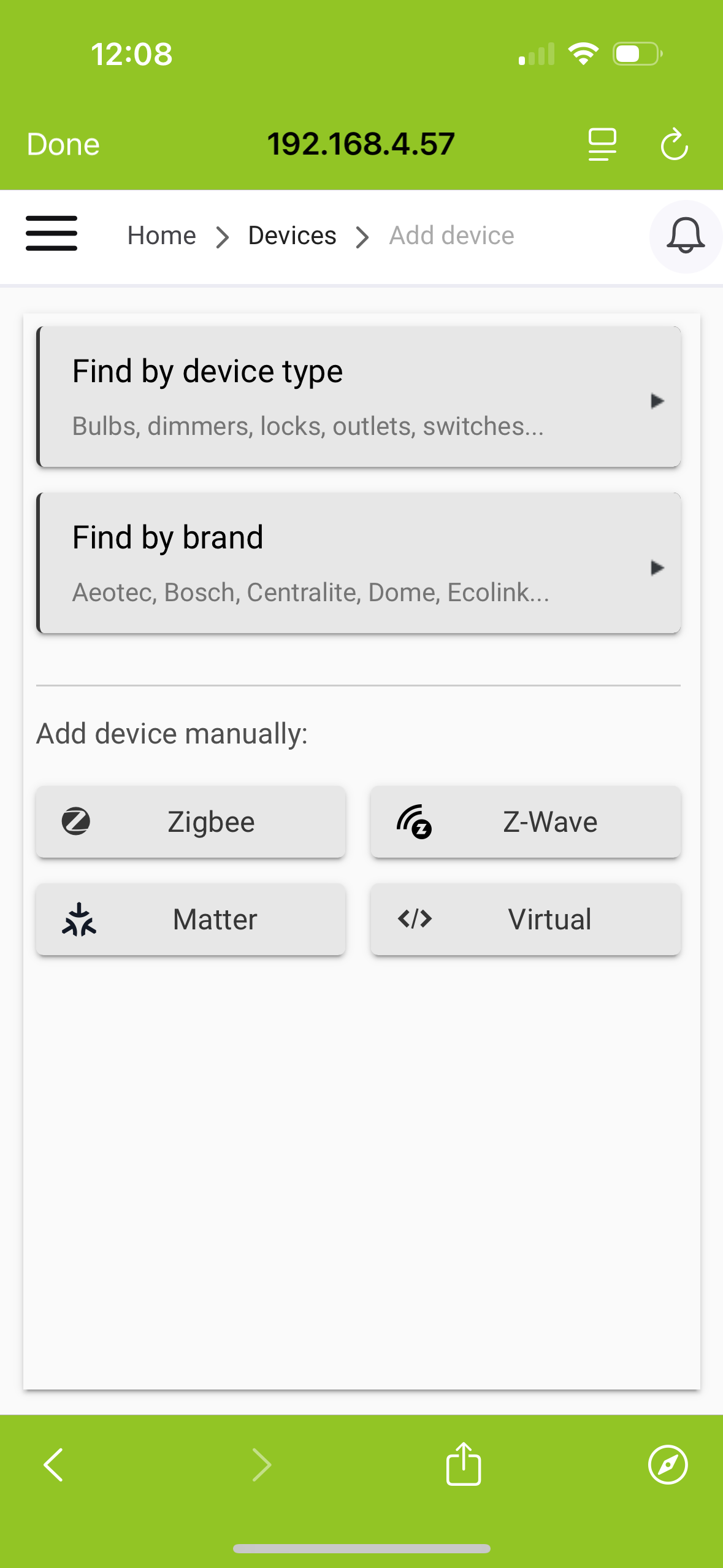Image resolution: width=723 pixels, height=1568 pixels.
Task: Open the hamburger menu
Action: (52, 234)
